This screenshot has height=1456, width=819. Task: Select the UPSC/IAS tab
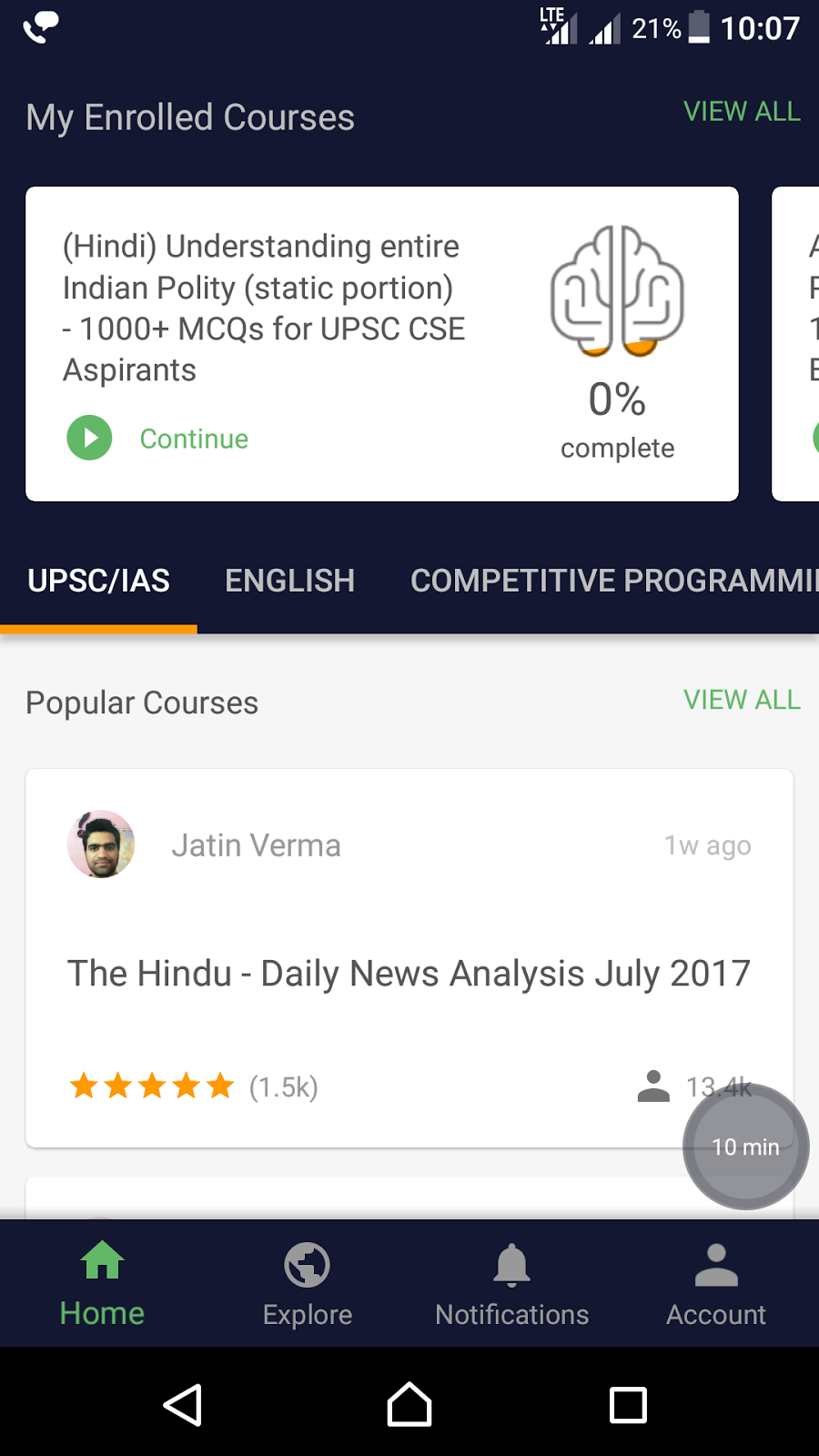click(x=98, y=580)
